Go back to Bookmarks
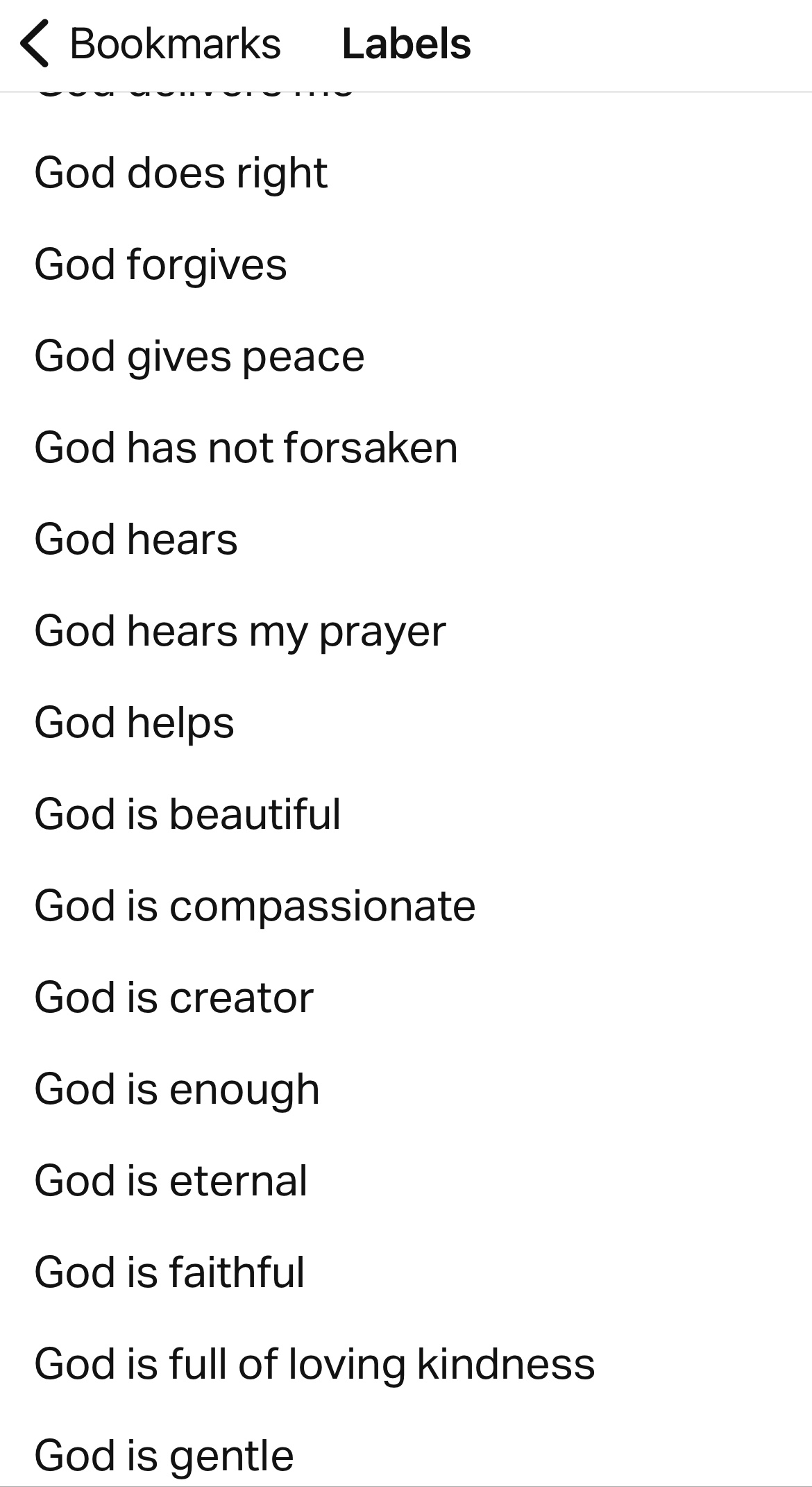812x1487 pixels. click(151, 44)
